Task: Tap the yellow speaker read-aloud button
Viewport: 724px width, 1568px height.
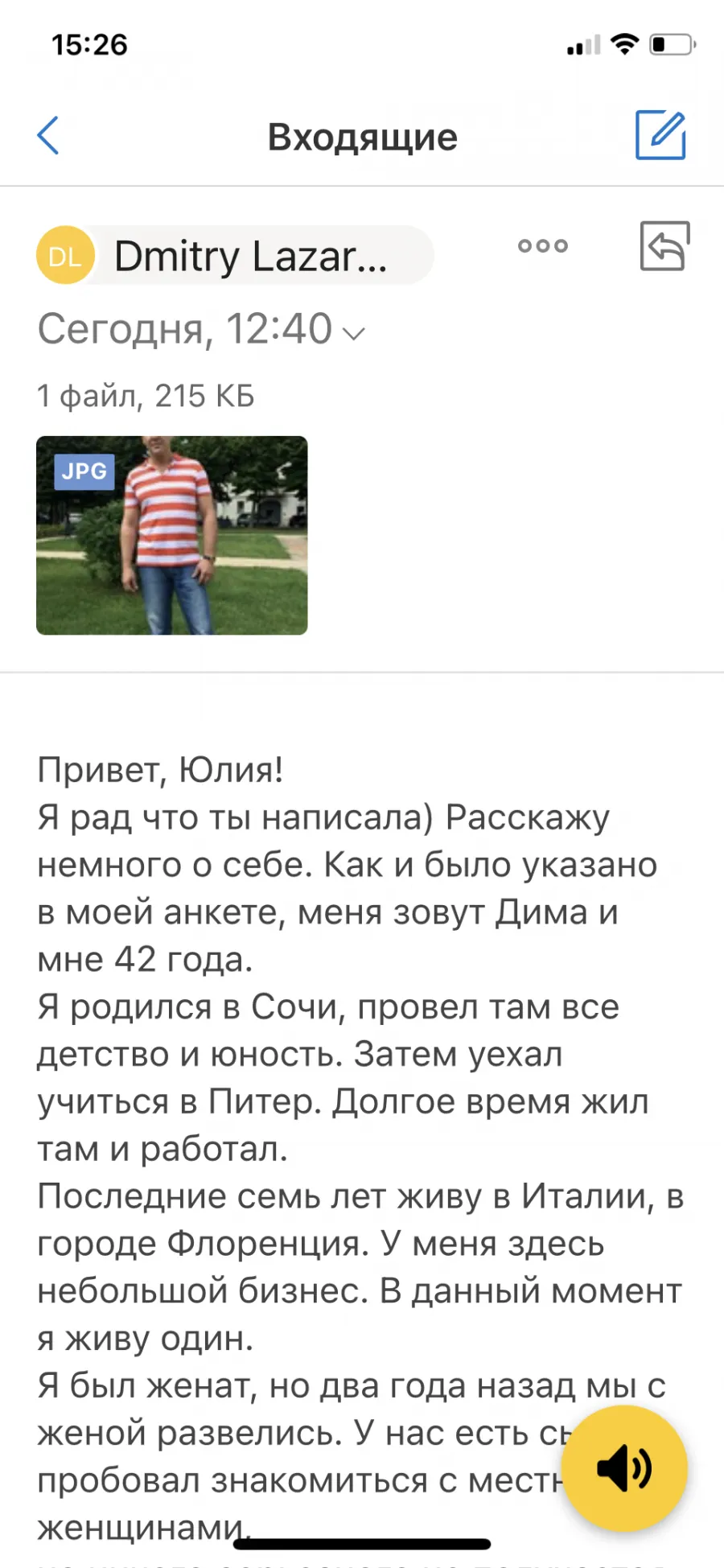Action: pyautogui.click(x=625, y=1468)
